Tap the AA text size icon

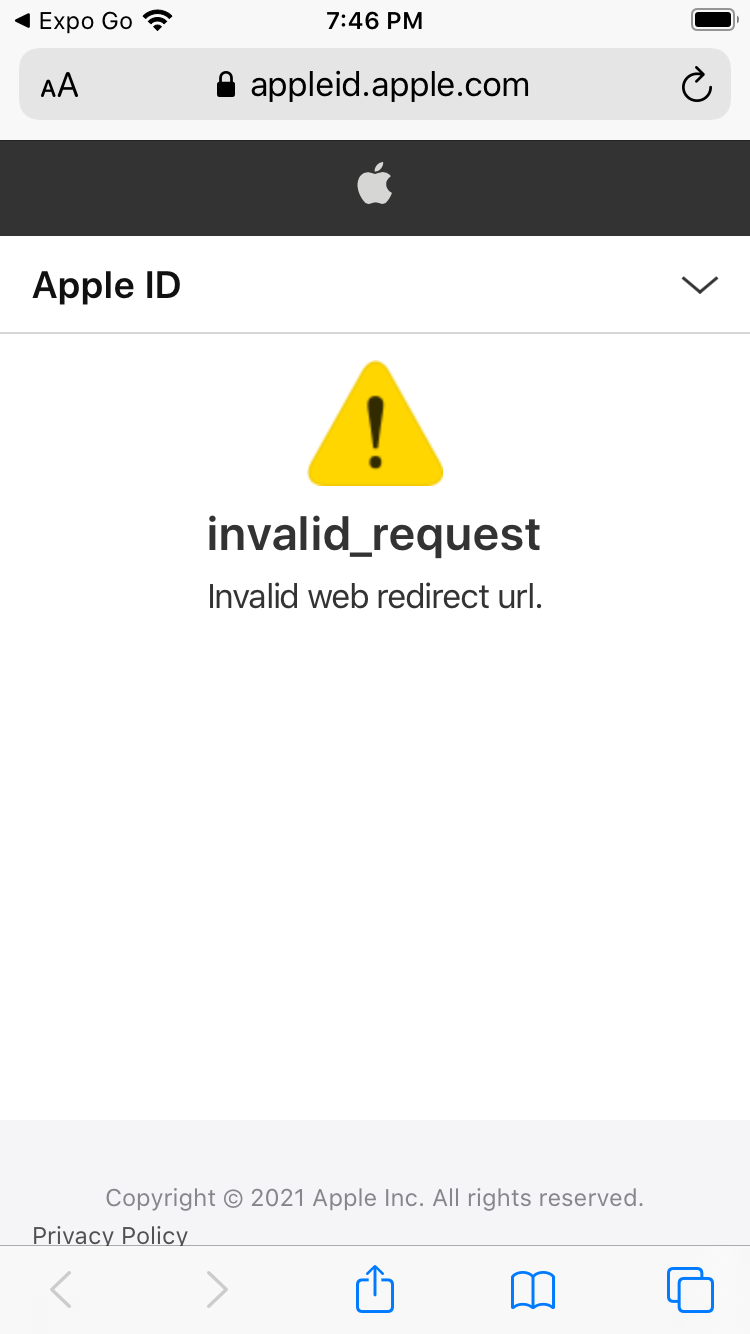(x=58, y=85)
